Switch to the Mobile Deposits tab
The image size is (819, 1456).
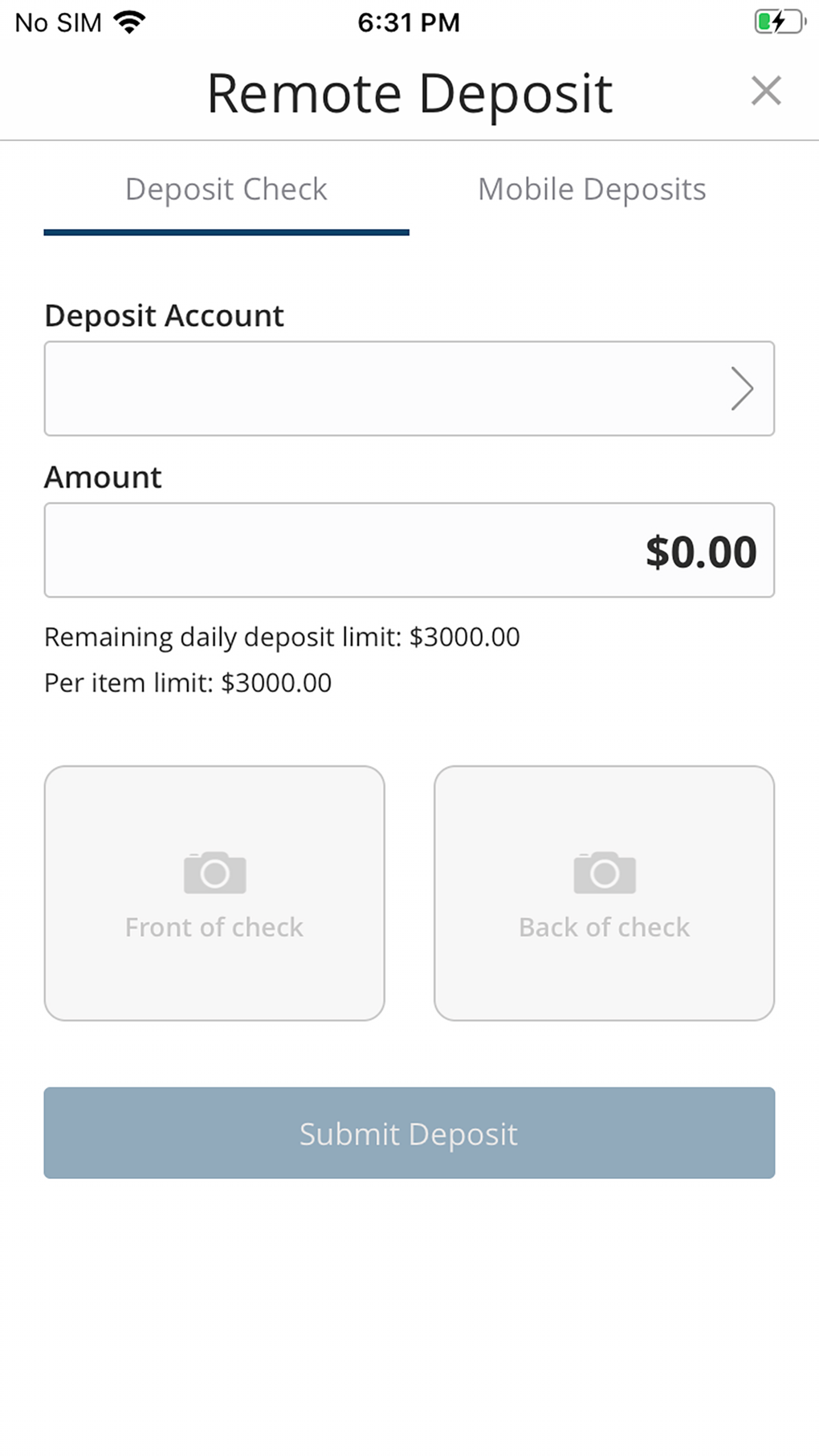point(592,189)
